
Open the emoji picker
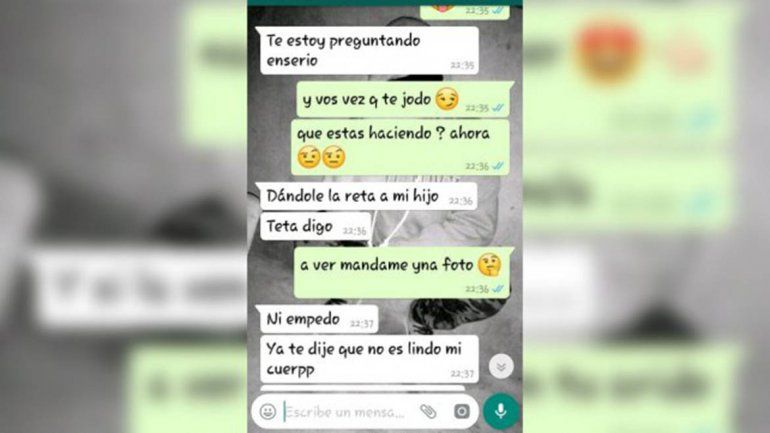268,411
